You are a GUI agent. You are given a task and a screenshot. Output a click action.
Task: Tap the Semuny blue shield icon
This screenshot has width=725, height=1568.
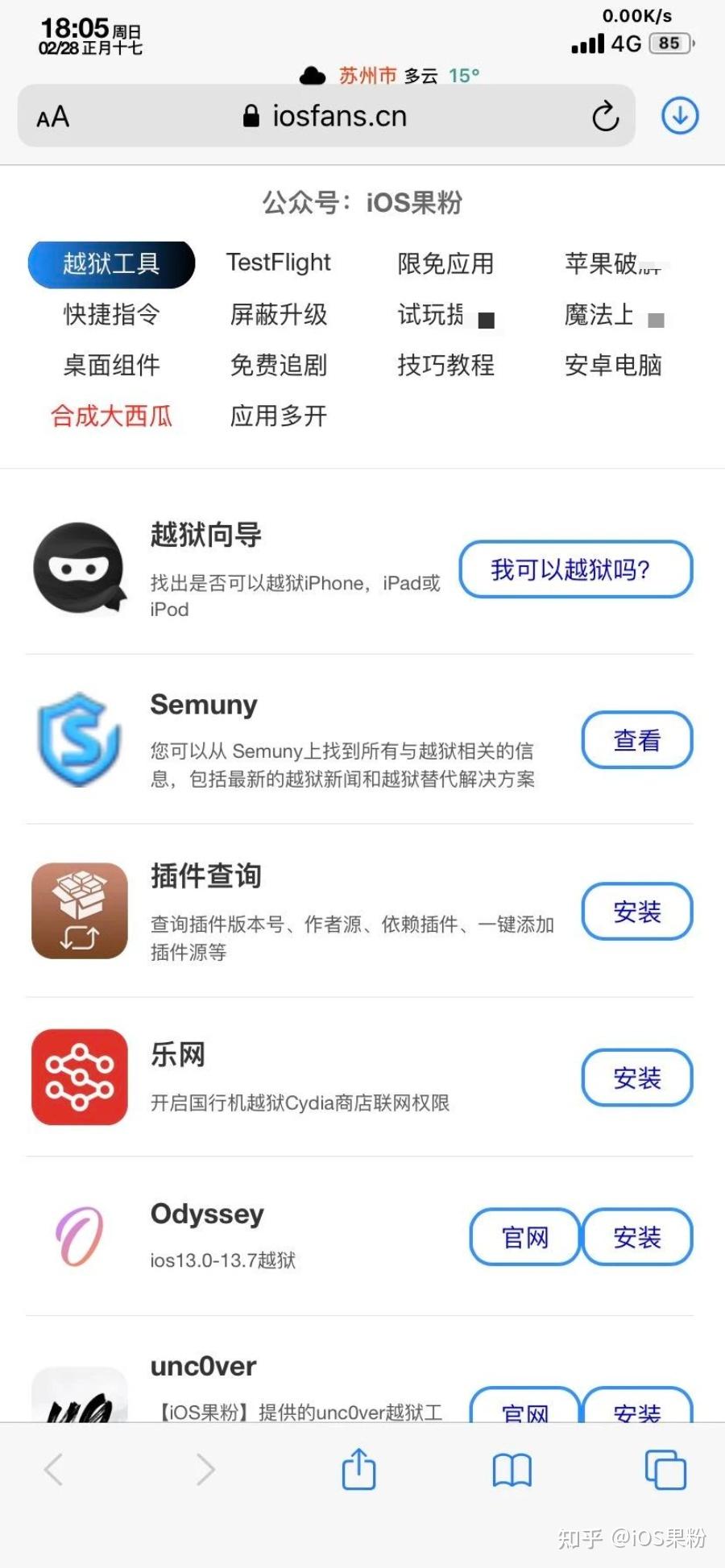click(x=78, y=738)
